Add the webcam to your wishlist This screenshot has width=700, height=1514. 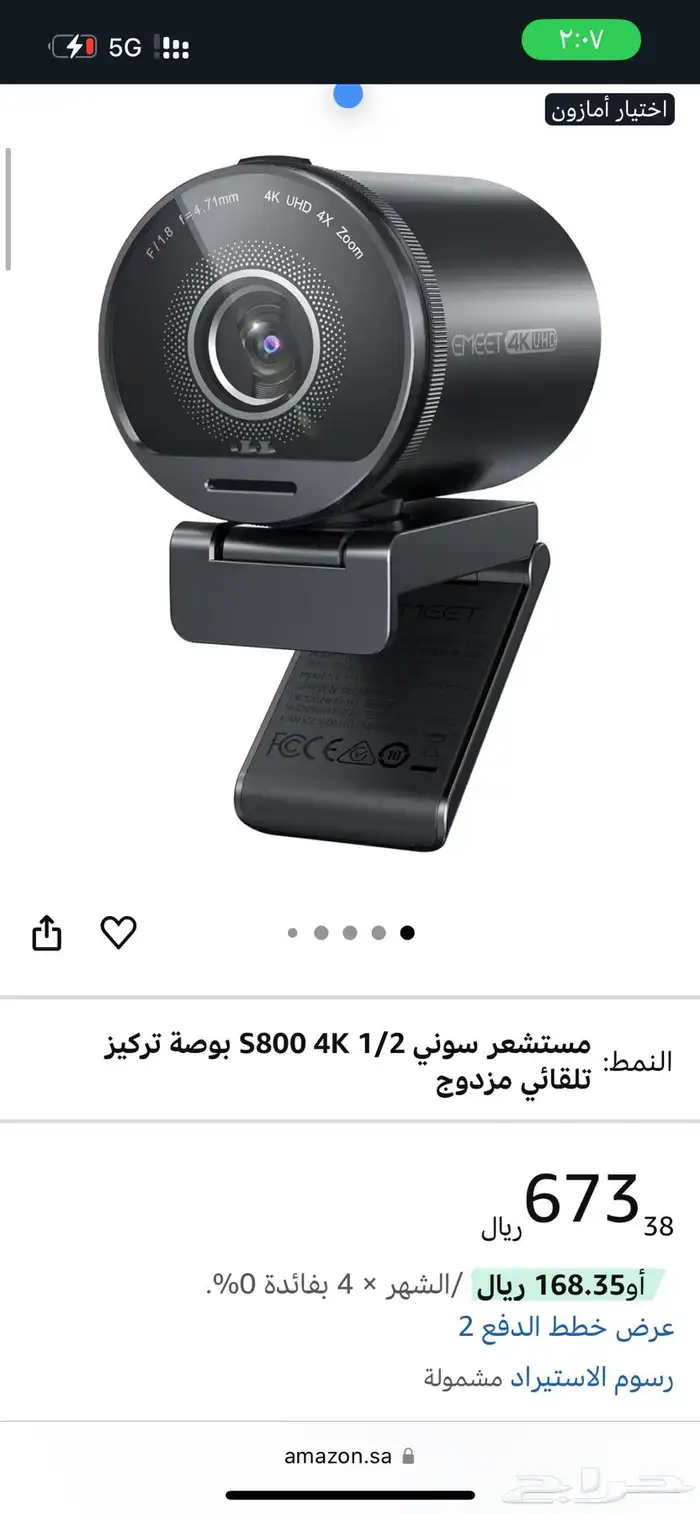(118, 932)
